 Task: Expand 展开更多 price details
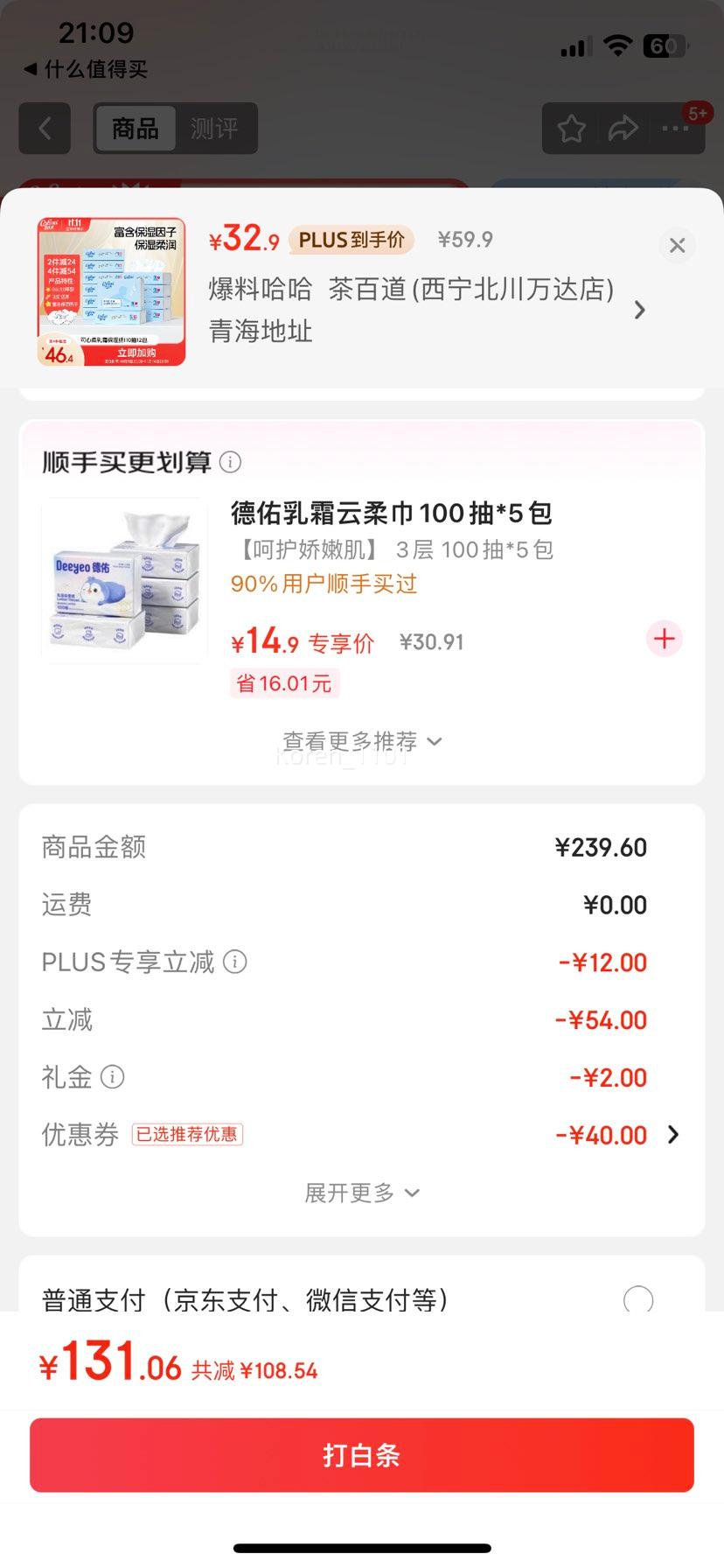(x=362, y=1193)
